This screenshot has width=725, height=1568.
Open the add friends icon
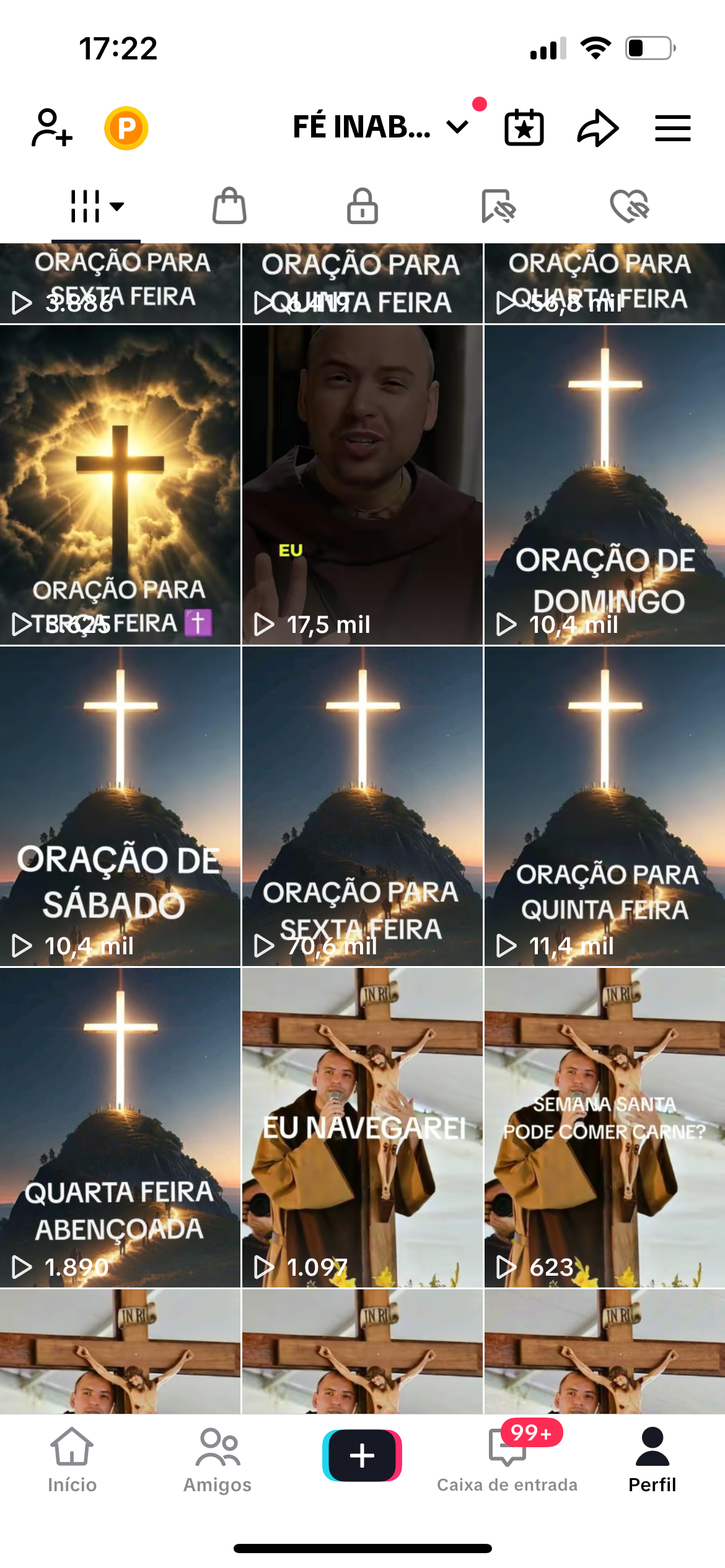pyautogui.click(x=52, y=128)
